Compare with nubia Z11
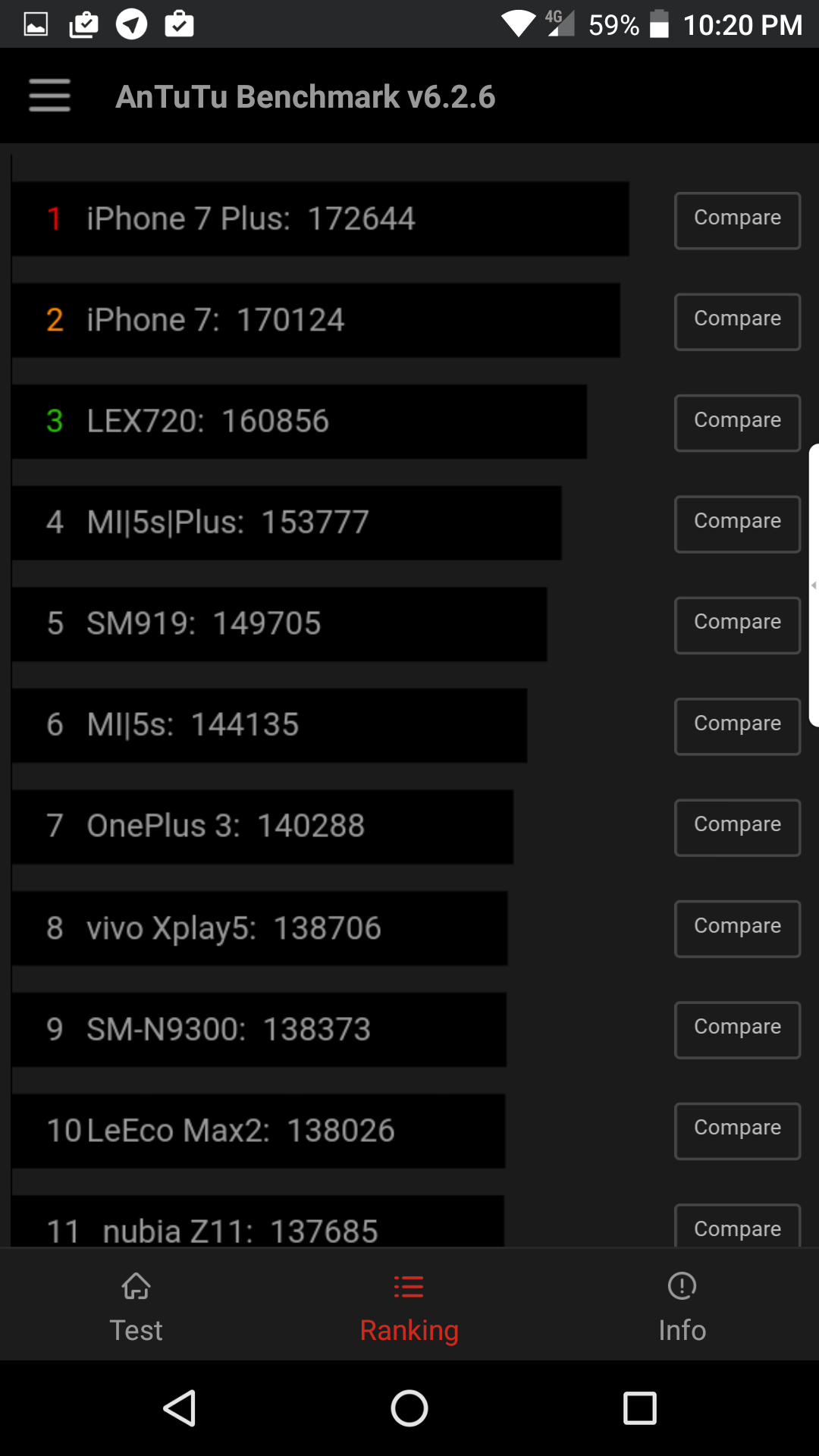The image size is (819, 1456). point(737,1225)
